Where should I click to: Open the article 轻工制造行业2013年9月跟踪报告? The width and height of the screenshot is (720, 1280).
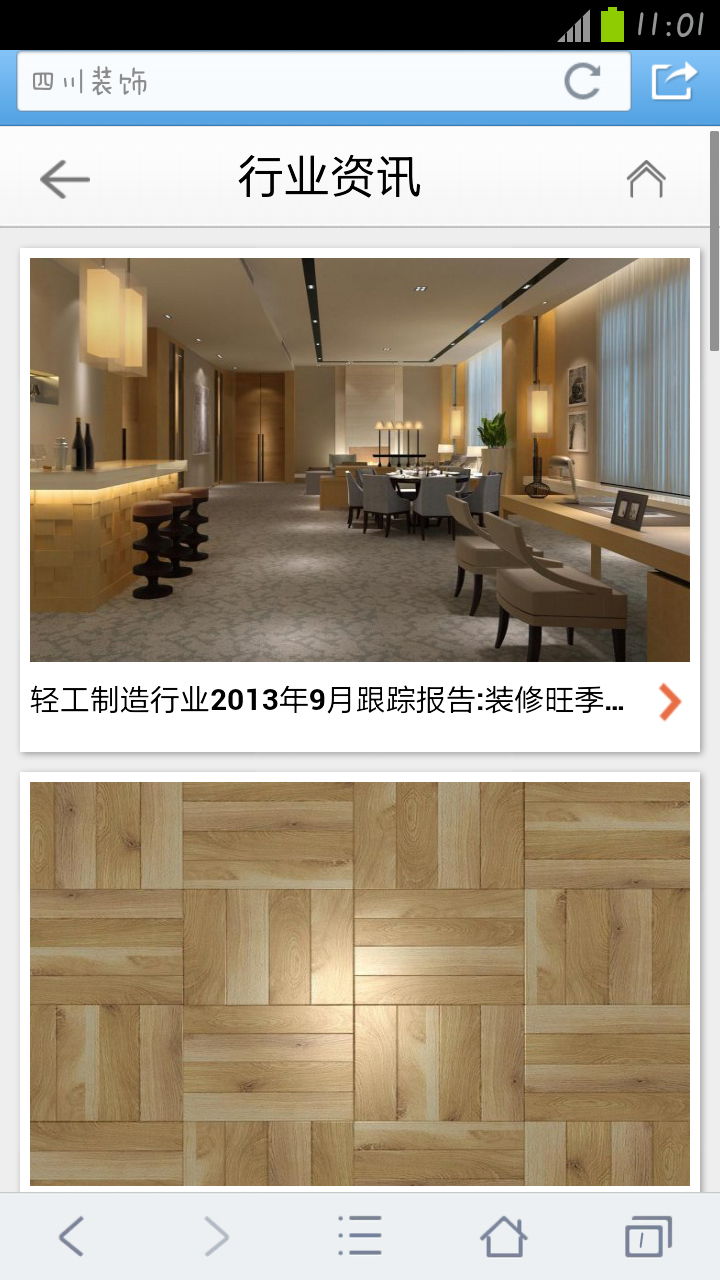click(328, 701)
